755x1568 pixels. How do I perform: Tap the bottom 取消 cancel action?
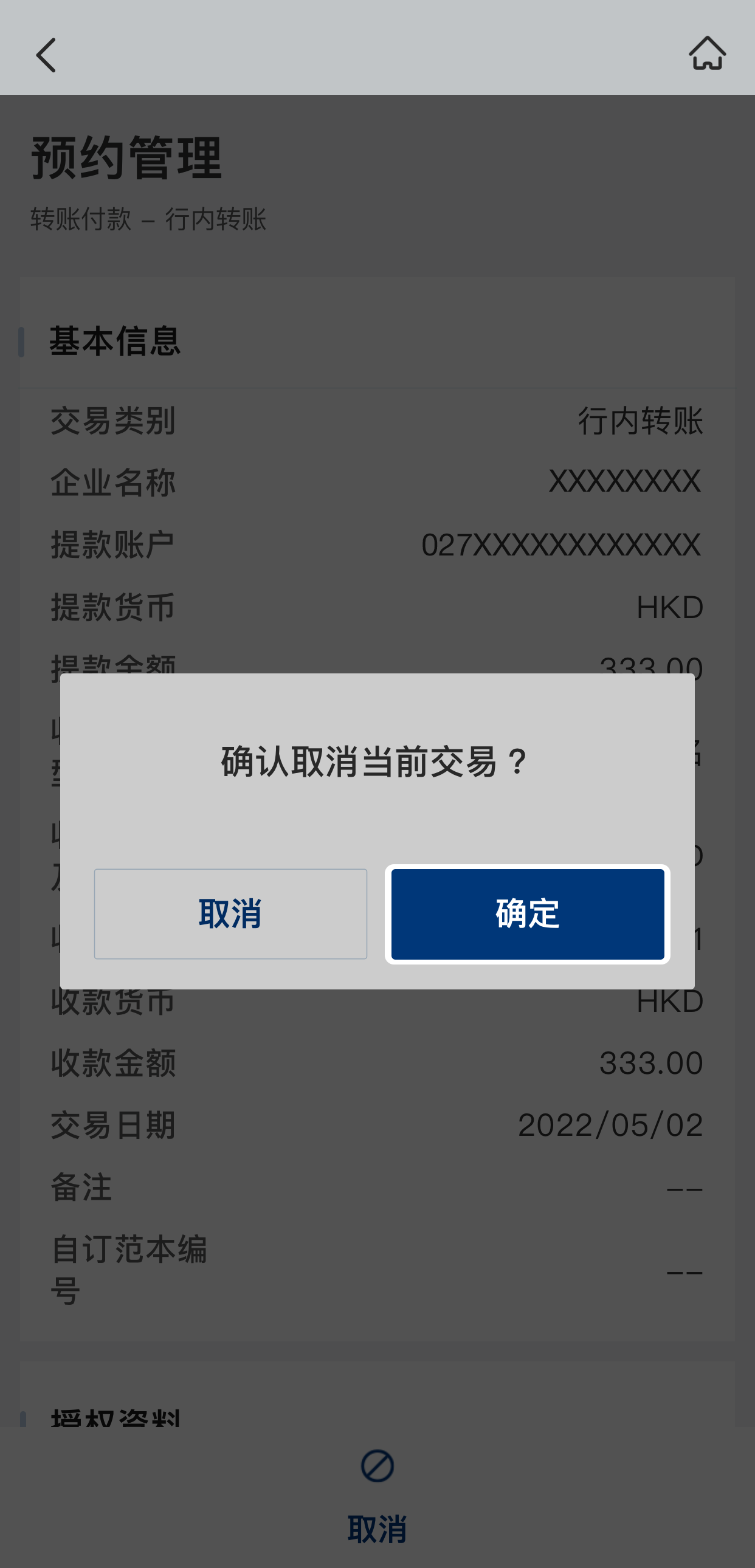click(x=377, y=1498)
